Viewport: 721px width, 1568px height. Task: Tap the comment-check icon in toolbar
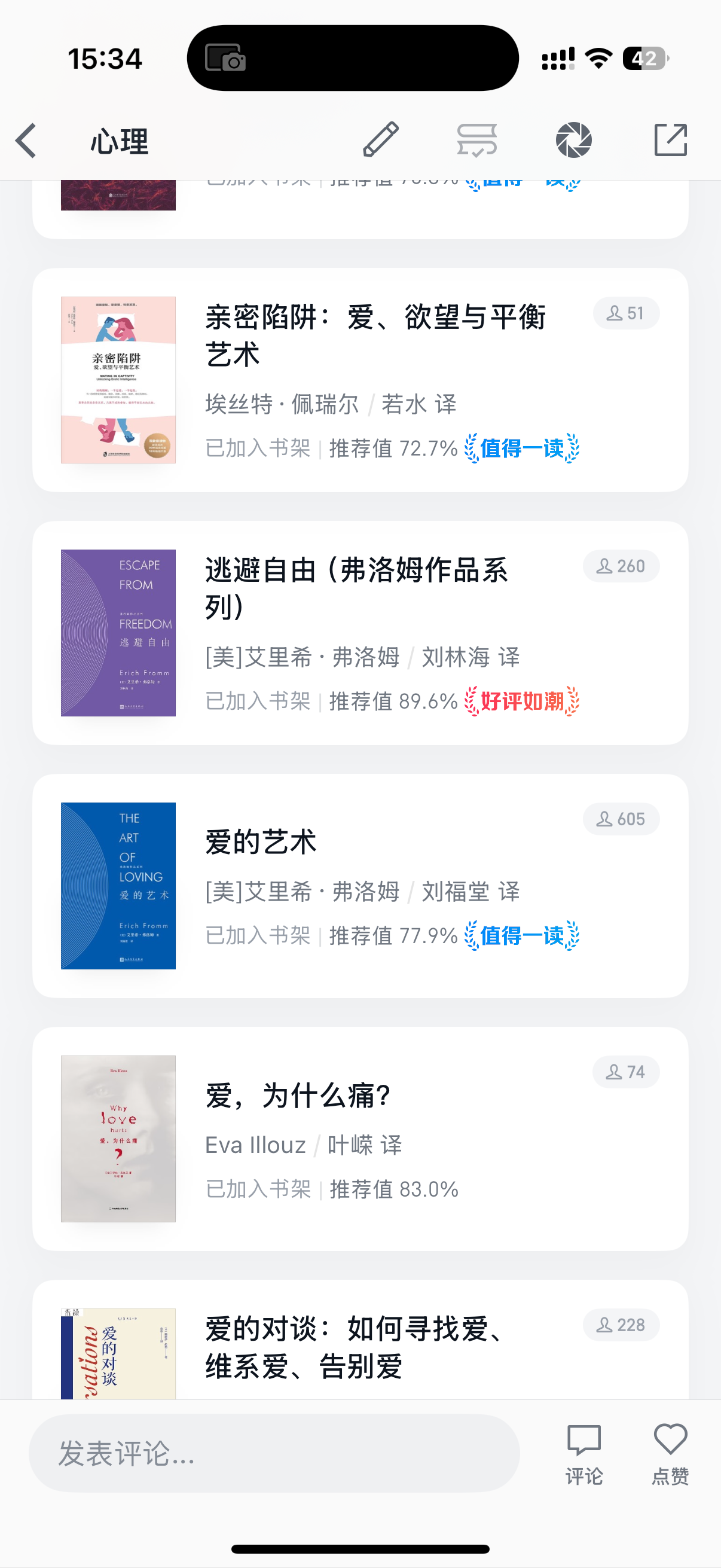477,140
